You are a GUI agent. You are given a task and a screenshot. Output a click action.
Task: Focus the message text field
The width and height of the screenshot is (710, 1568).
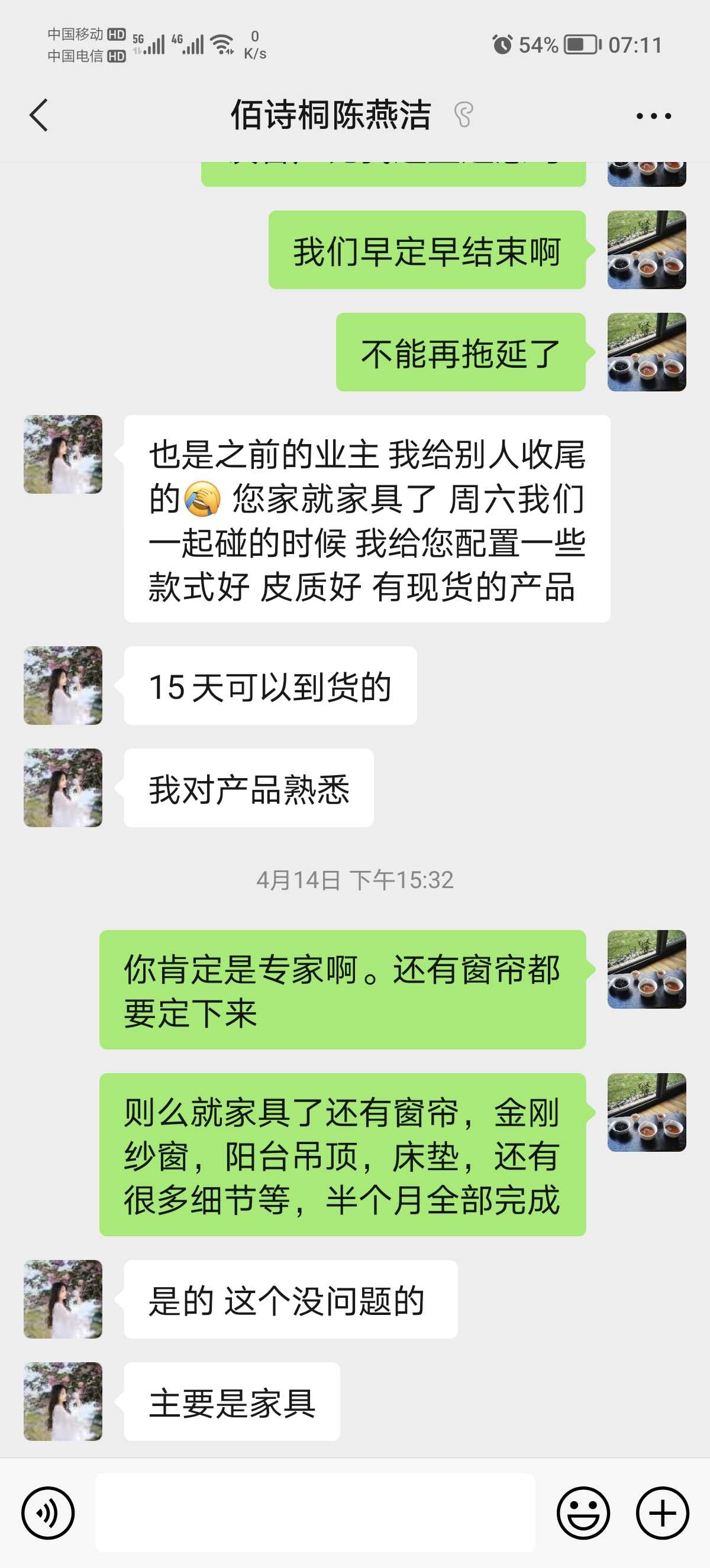(x=315, y=1512)
